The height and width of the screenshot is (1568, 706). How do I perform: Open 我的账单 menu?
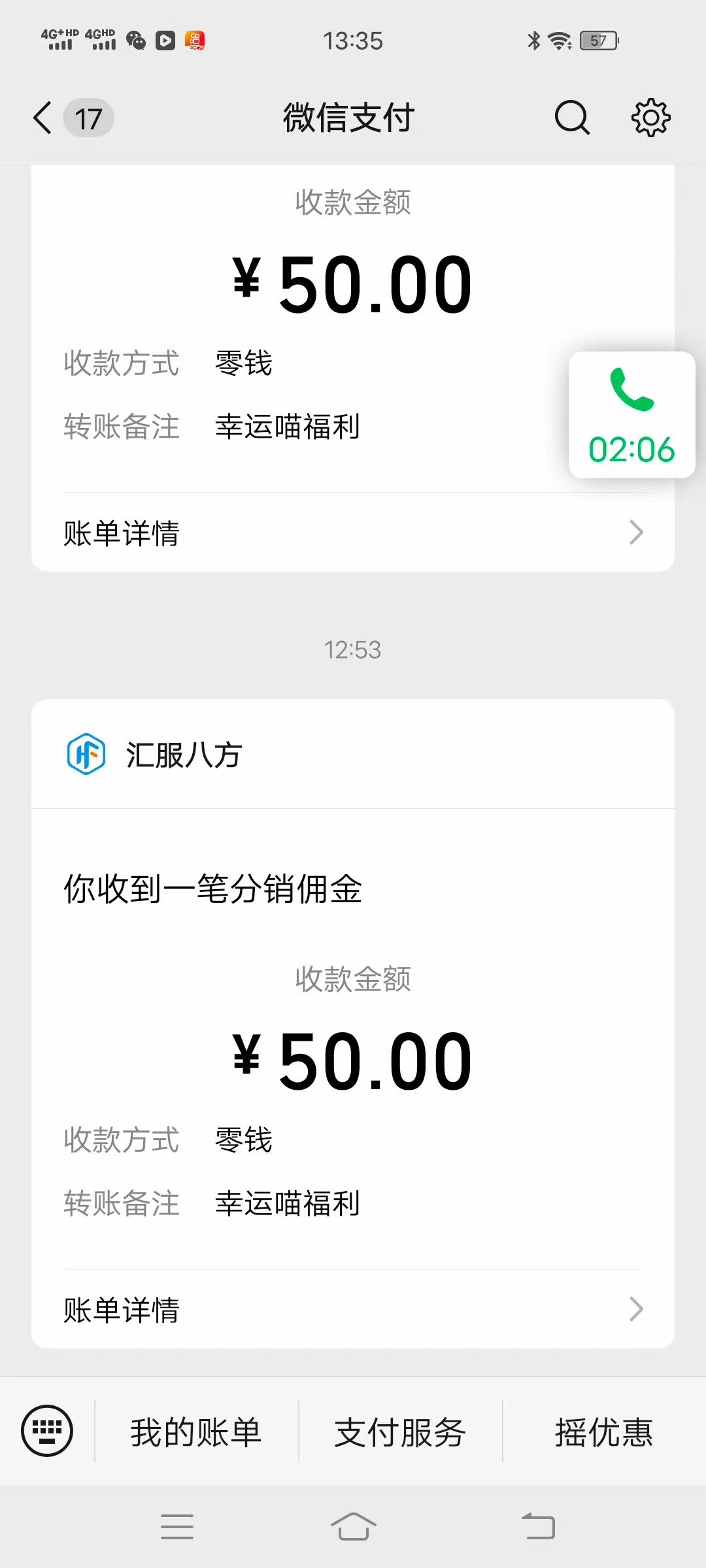(196, 1431)
